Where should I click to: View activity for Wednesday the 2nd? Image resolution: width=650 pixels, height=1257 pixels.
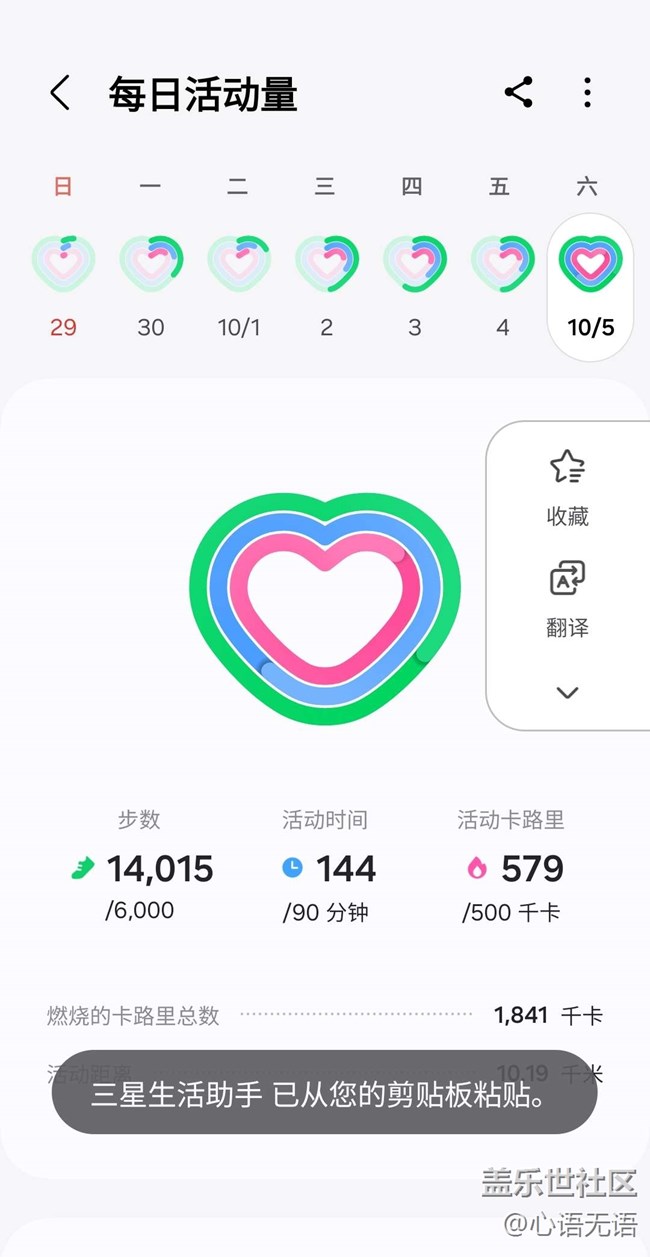(326, 265)
